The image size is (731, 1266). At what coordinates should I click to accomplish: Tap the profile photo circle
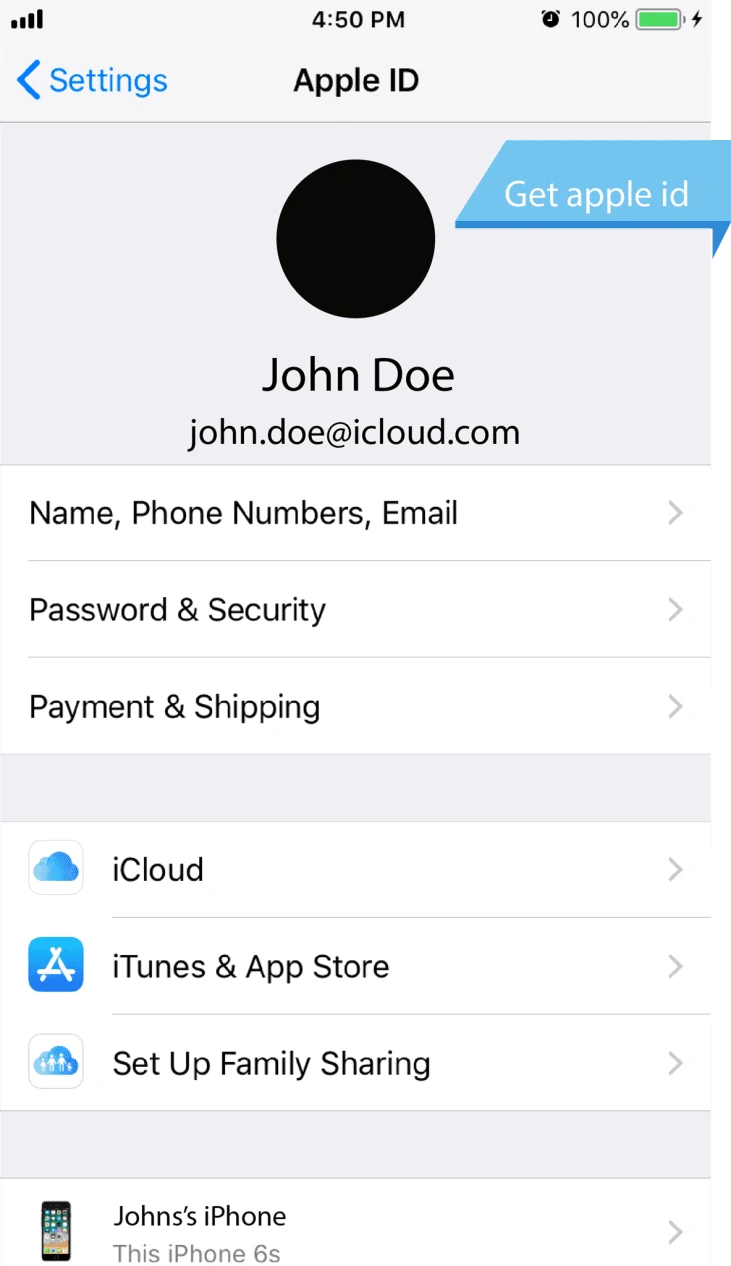tap(355, 239)
